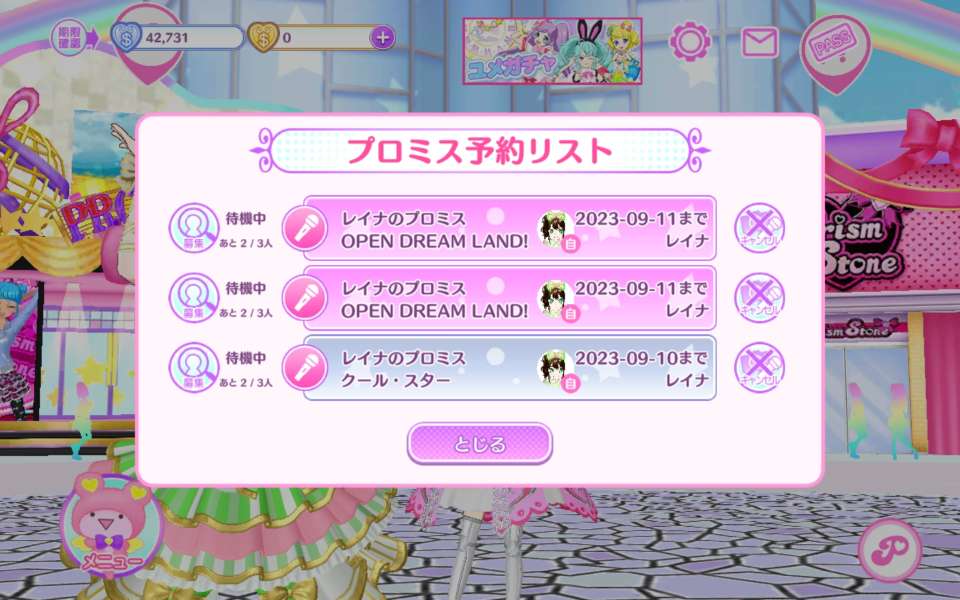Open the クール・スター promise entry
The height and width of the screenshot is (600, 960).
(x=509, y=368)
